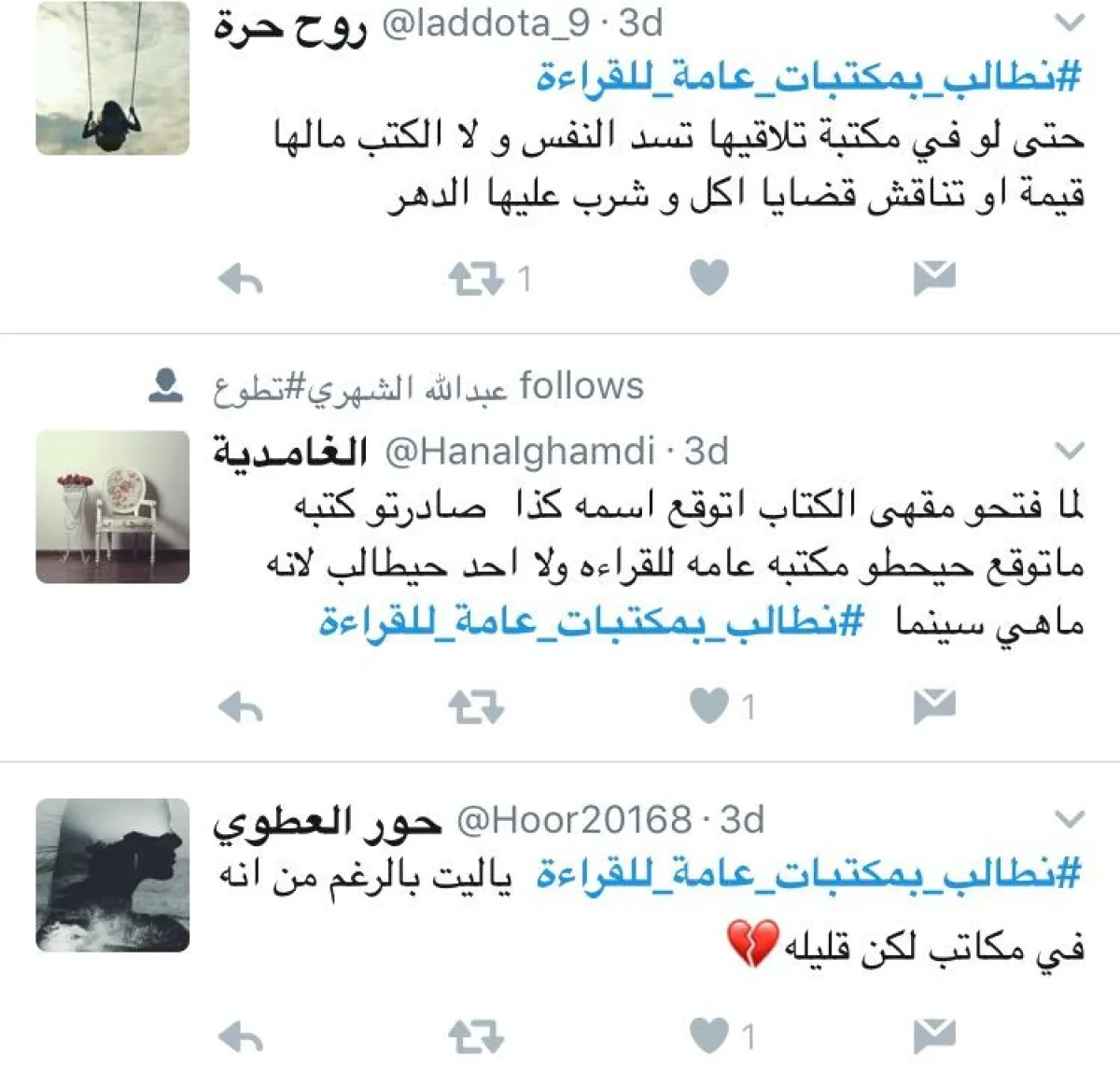The width and height of the screenshot is (1120, 1085).
Task: Reply to @Hanalghamdi's tweet
Action: (x=241, y=708)
